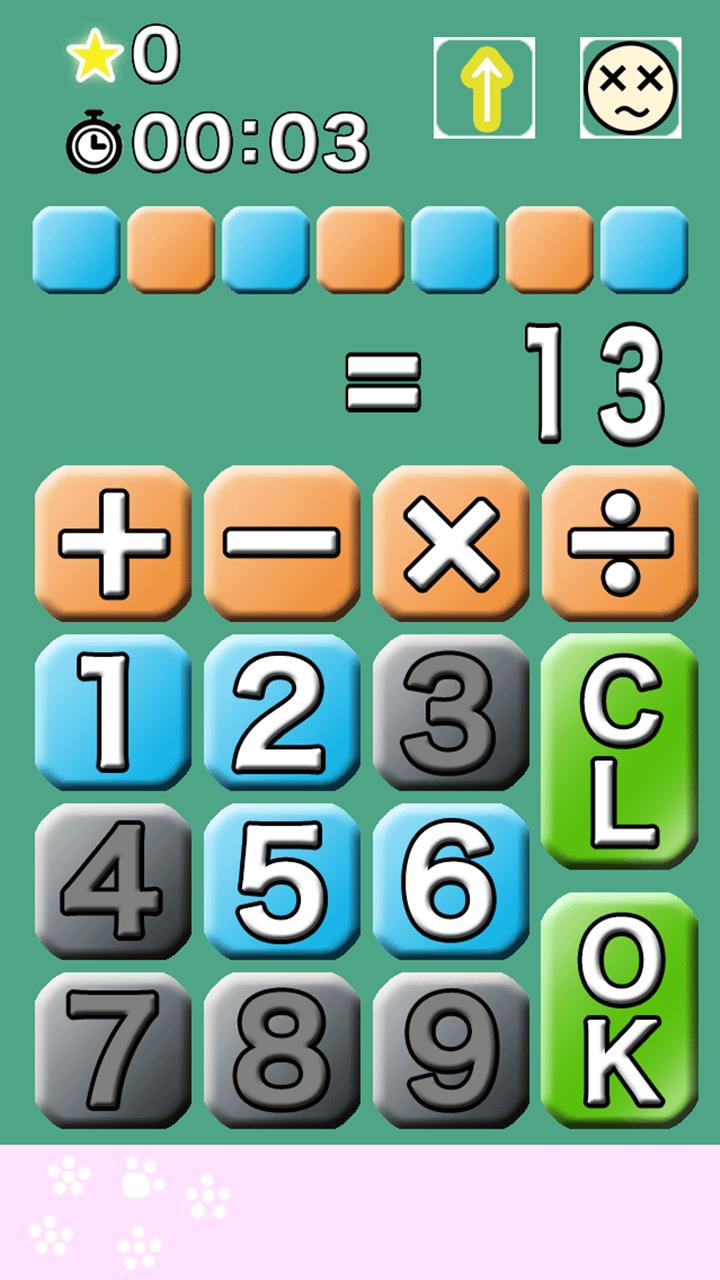Choose the multiplication operator
Image resolution: width=720 pixels, height=1280 pixels.
tap(451, 543)
